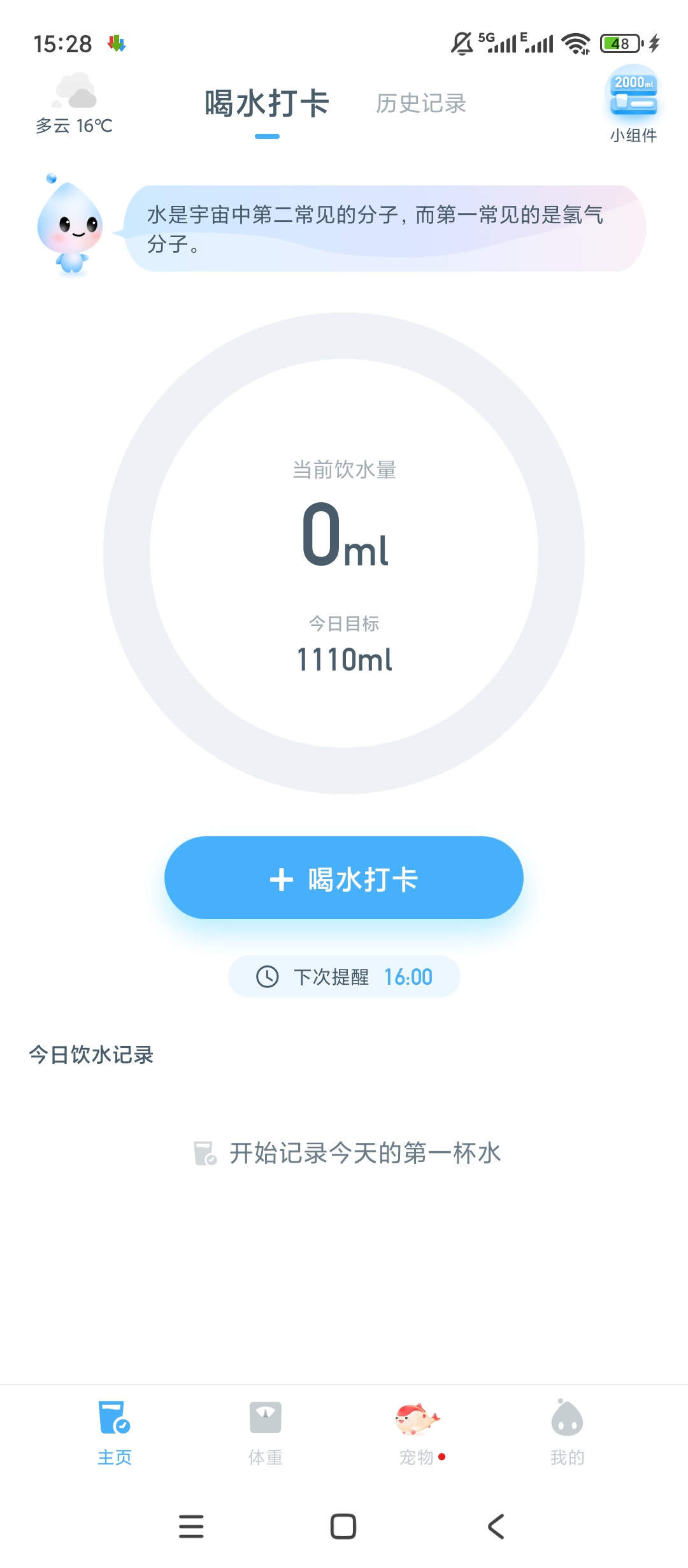
Task: Tap the clock icon beside 下次提醒
Action: (266, 976)
